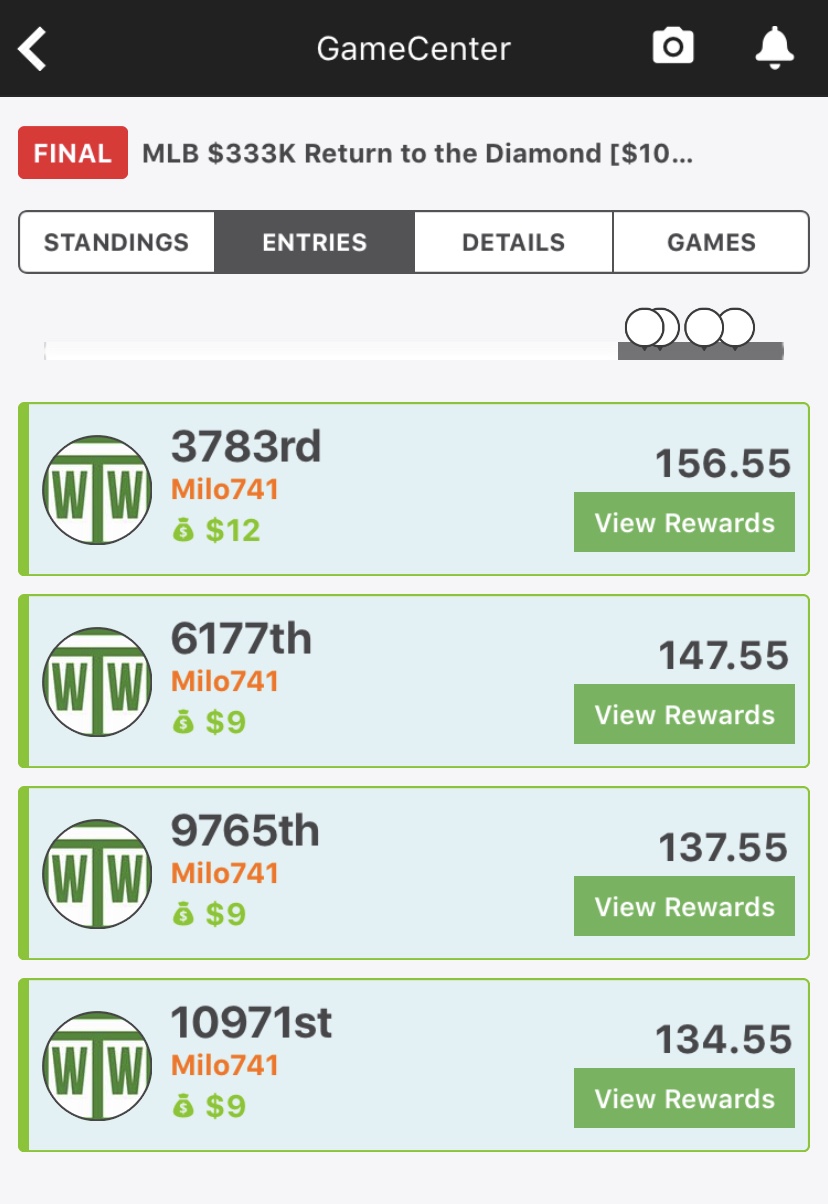Switch to the Details tab

tap(513, 242)
